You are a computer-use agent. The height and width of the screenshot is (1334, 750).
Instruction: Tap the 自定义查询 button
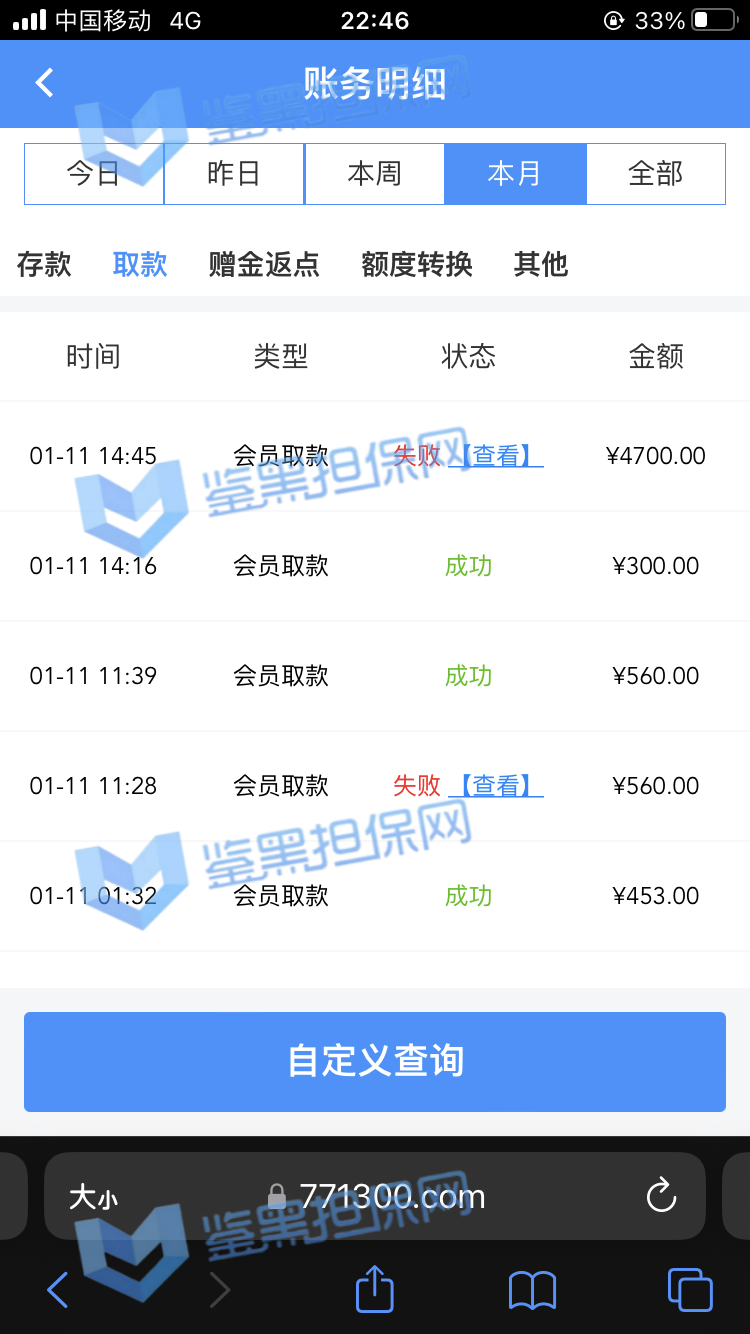(375, 1061)
